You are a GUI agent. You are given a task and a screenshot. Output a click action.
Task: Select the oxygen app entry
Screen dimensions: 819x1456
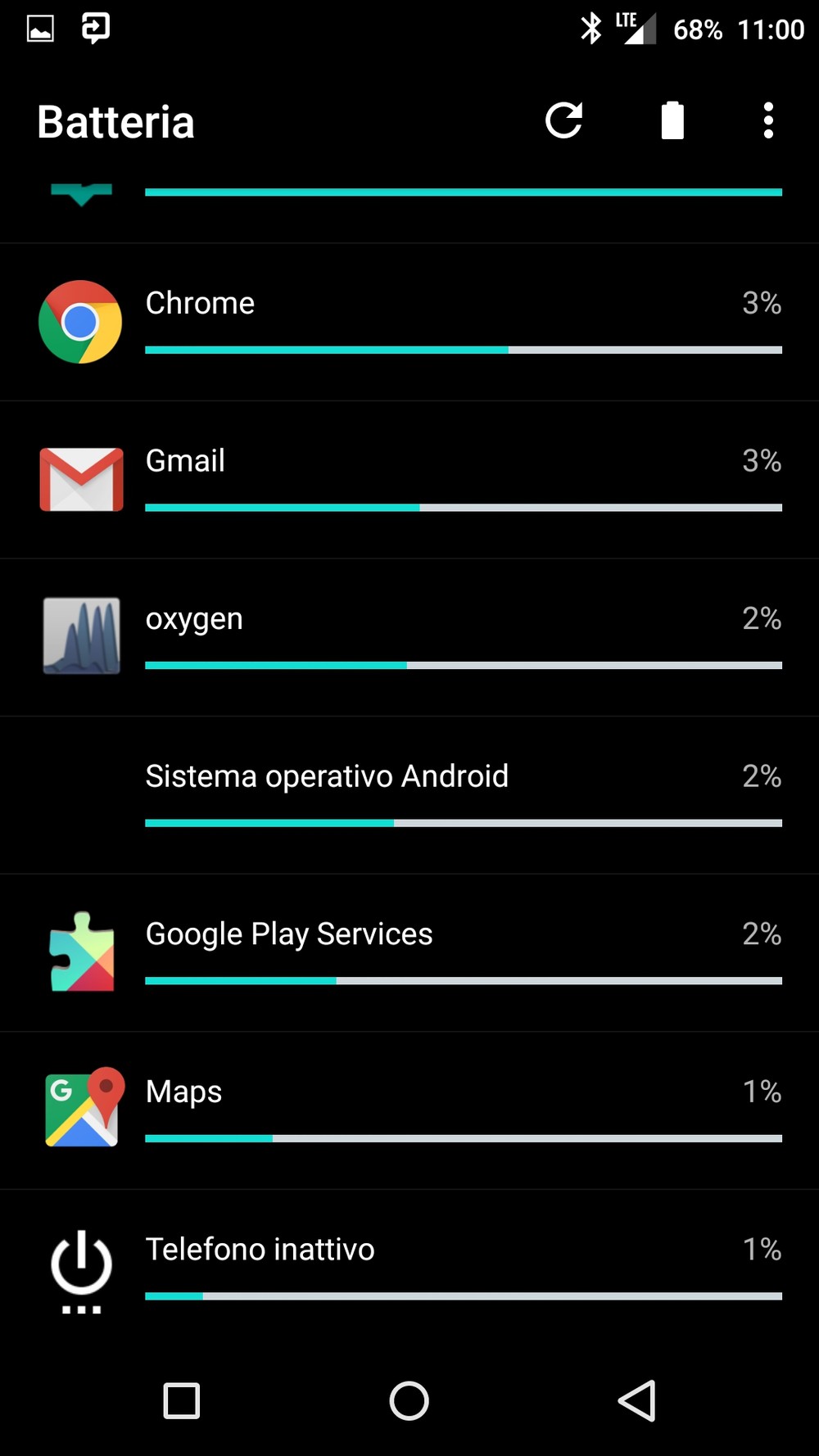click(x=409, y=637)
